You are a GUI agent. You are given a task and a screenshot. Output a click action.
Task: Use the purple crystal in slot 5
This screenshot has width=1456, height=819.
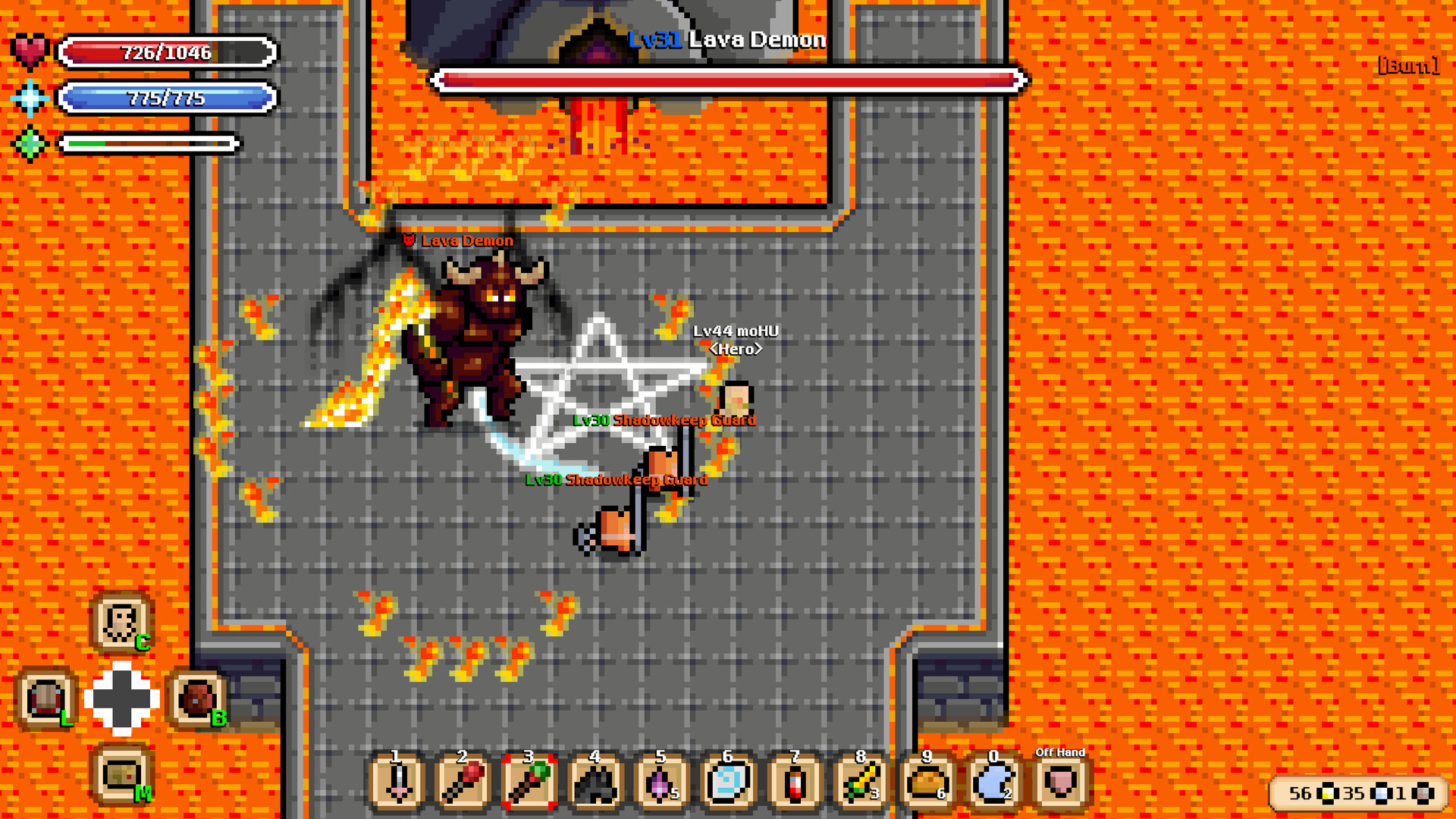coord(662,783)
